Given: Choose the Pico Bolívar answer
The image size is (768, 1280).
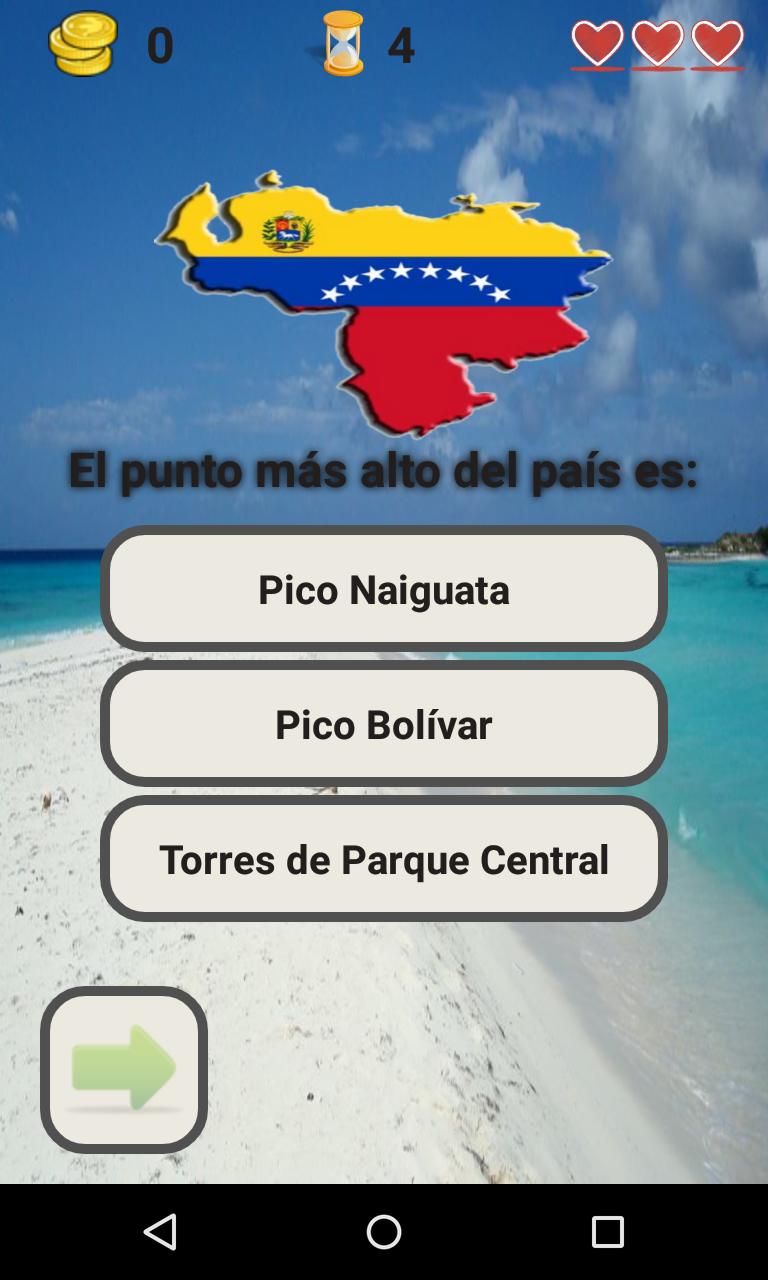Looking at the screenshot, I should pos(384,724).
